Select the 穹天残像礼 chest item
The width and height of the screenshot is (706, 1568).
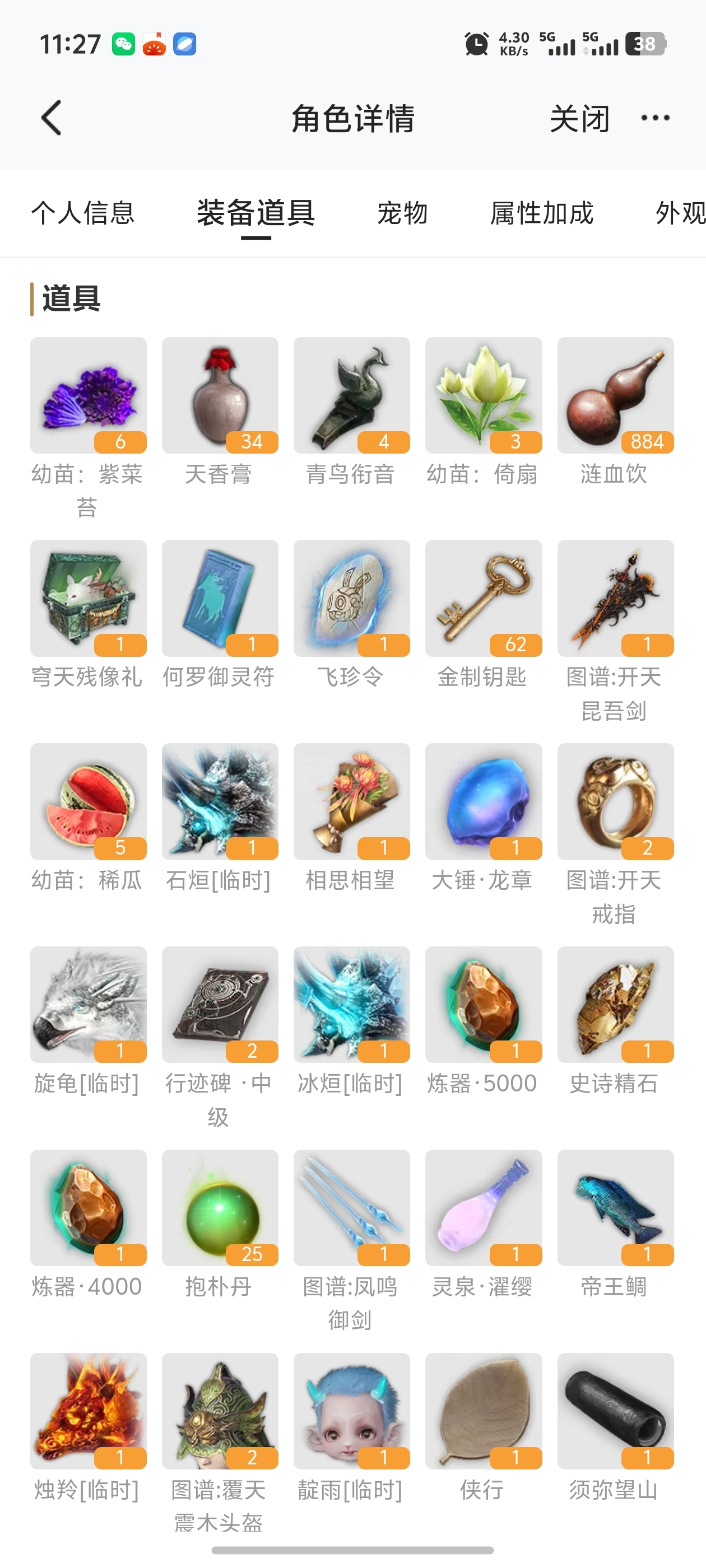pos(89,598)
